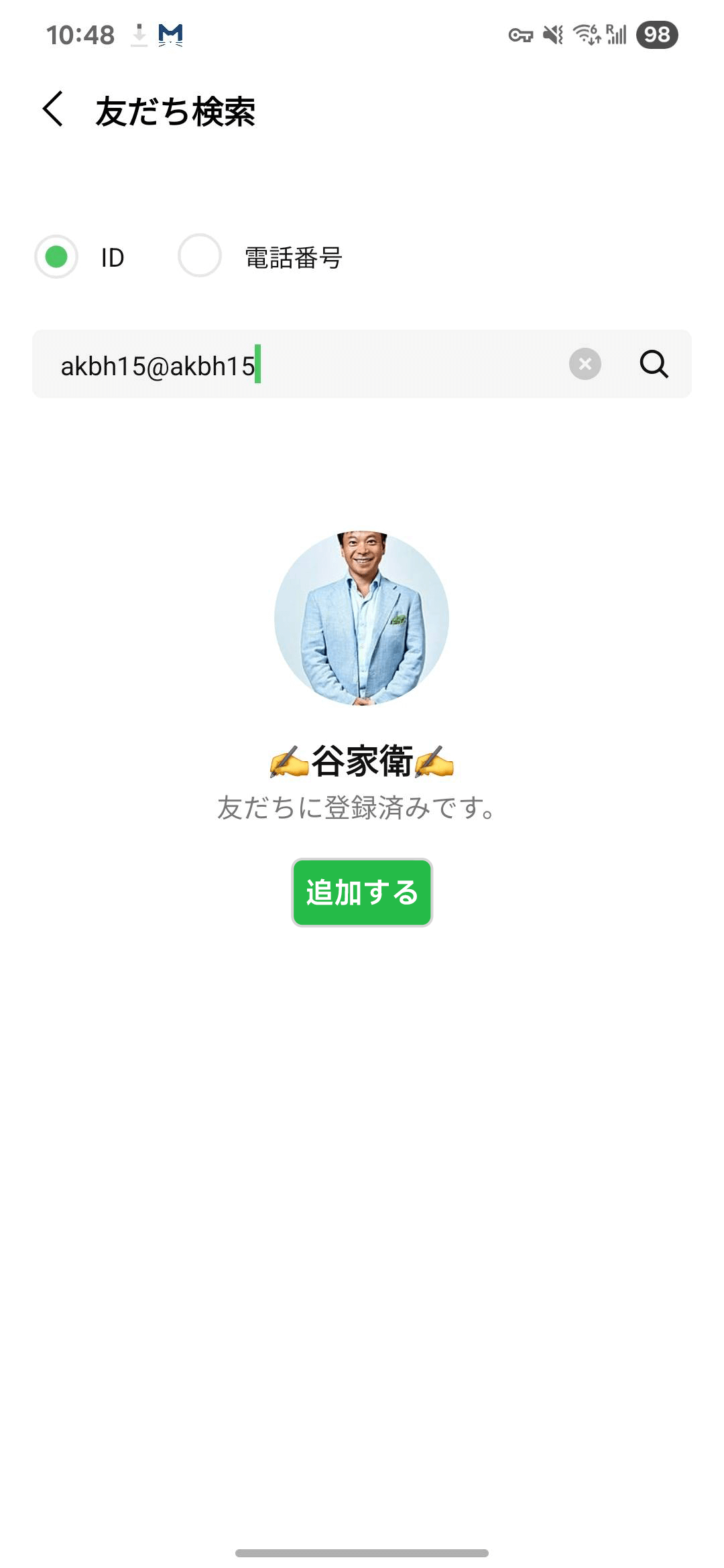Screen dimensions: 724x1568
Task: Switch search mode to 電話番号
Action: pyautogui.click(x=200, y=256)
